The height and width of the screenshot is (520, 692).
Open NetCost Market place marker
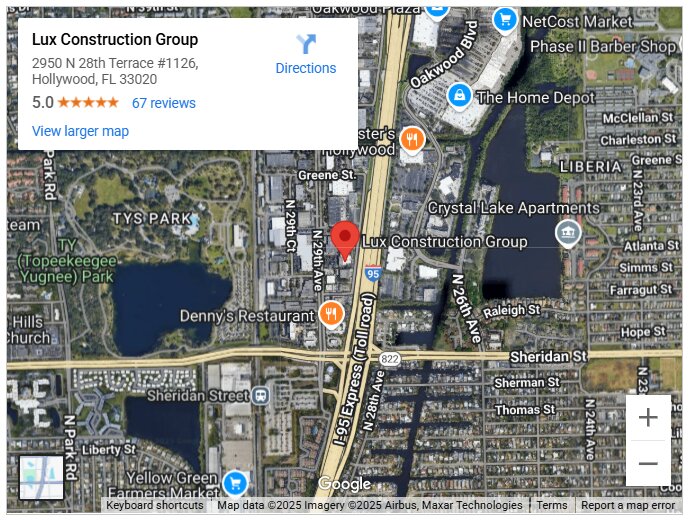(505, 19)
